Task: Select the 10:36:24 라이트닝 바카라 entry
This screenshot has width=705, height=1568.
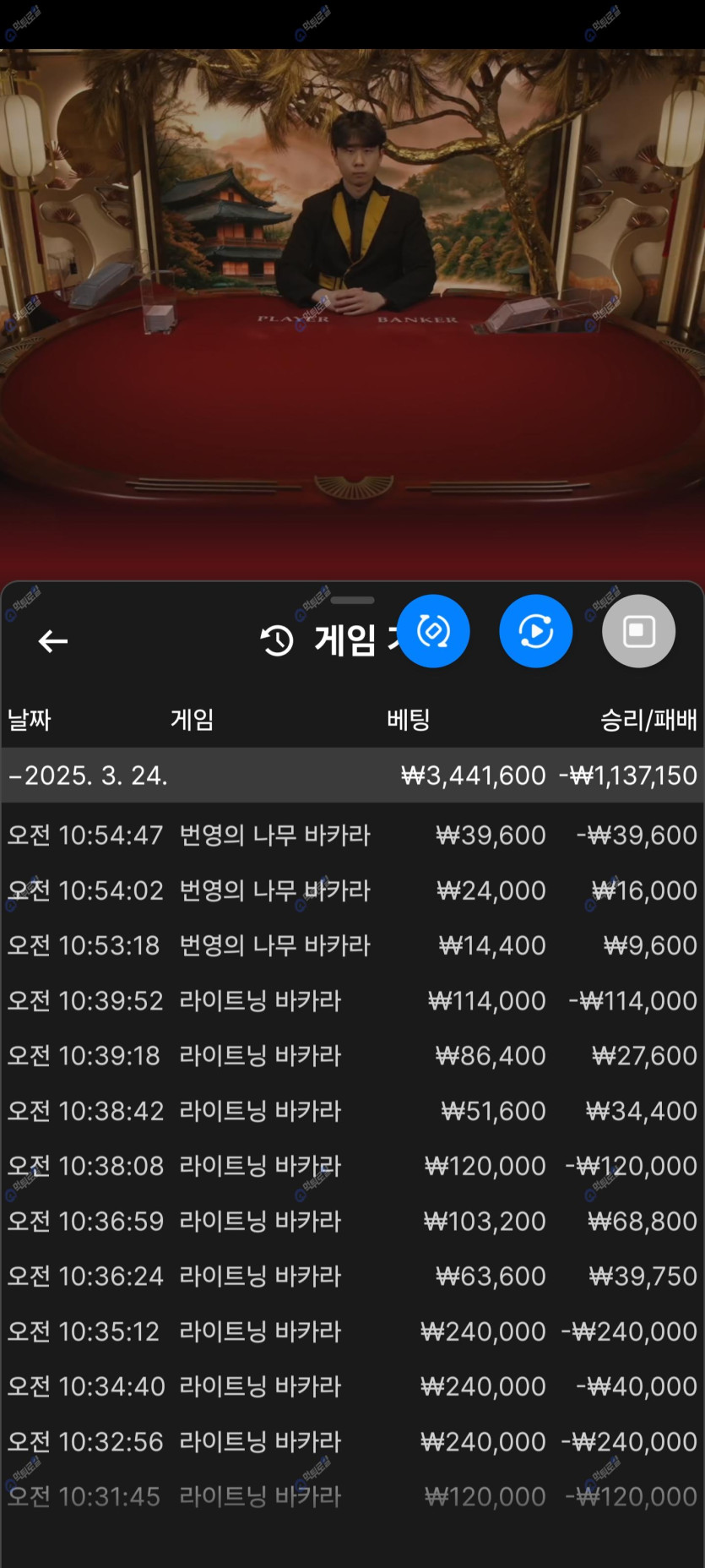Action: 352,1276
